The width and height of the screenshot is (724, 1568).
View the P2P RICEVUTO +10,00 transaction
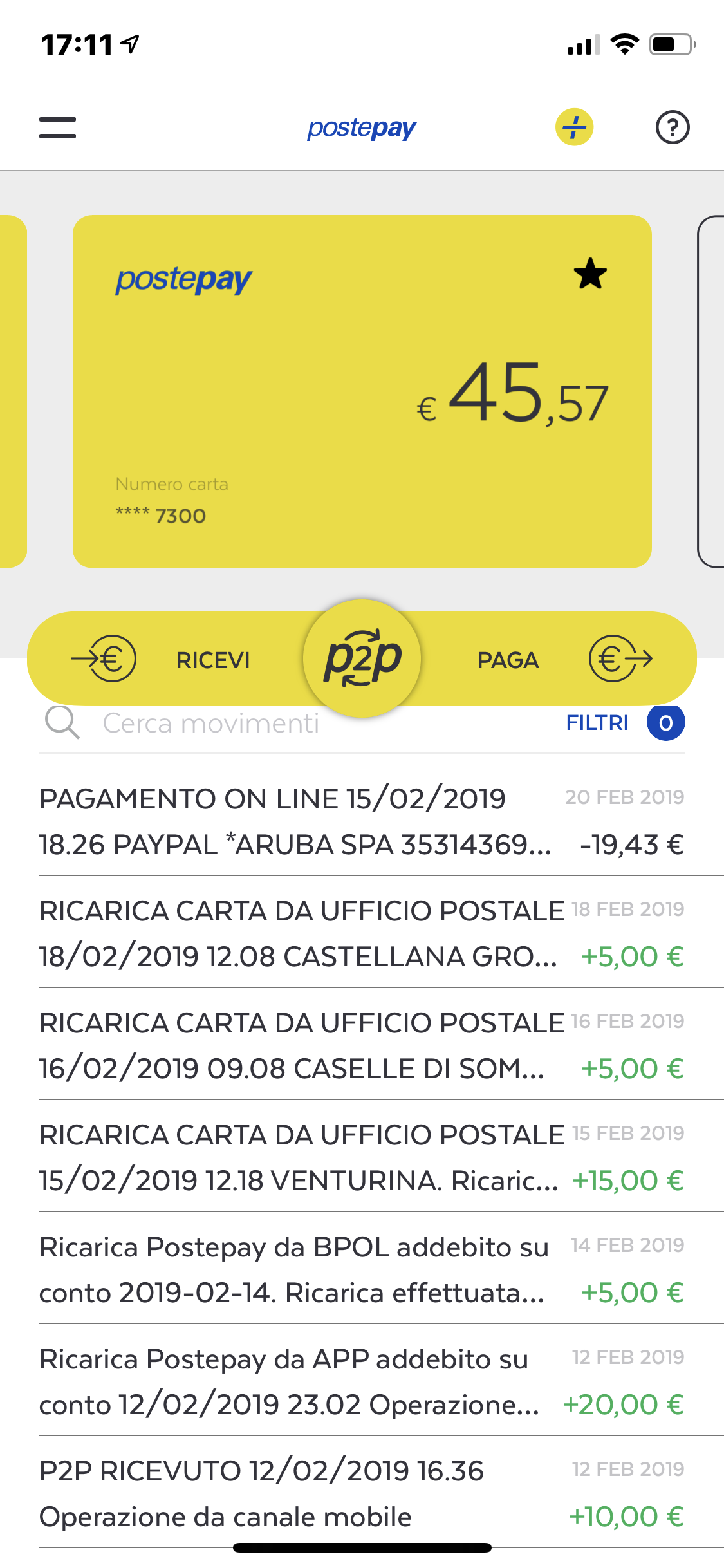(x=362, y=1493)
